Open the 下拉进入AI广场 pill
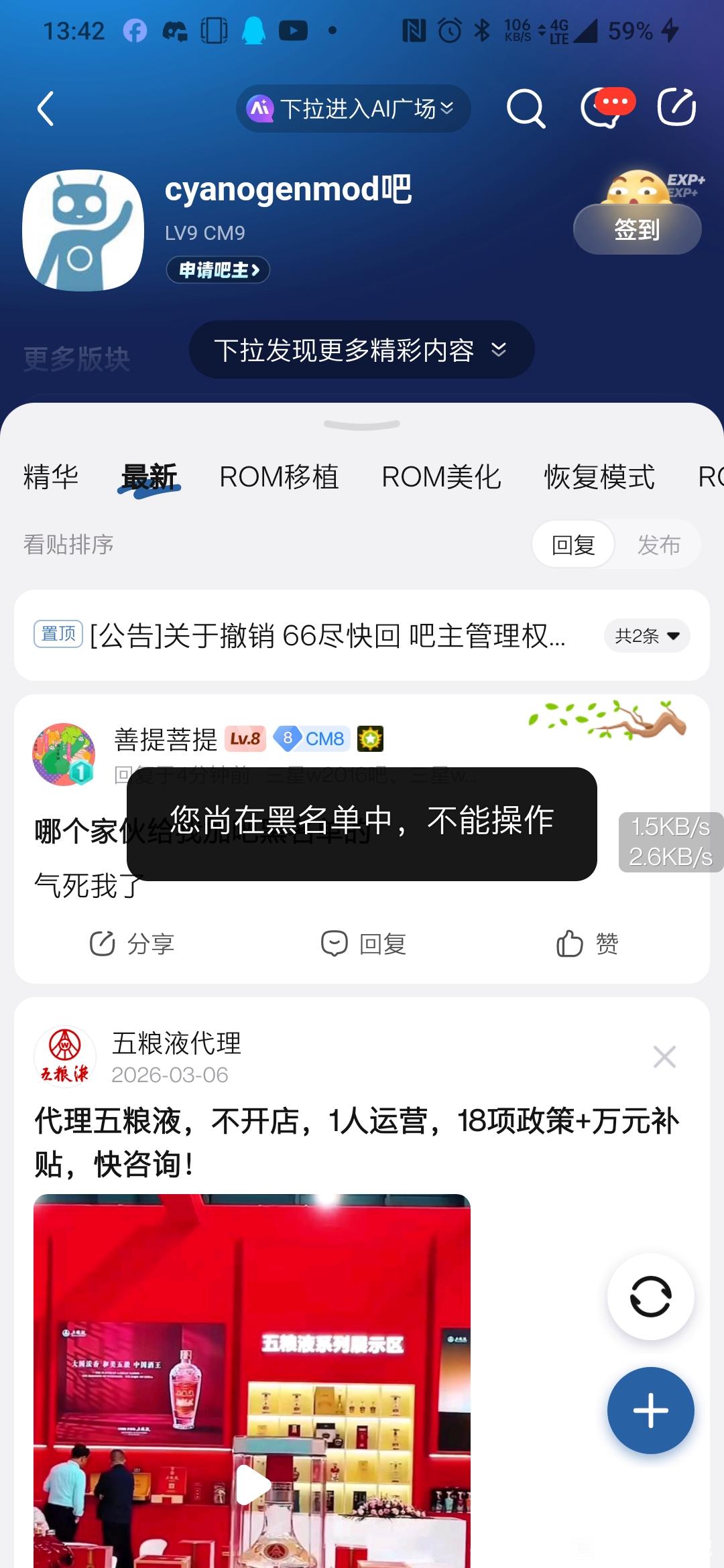This screenshot has height=1568, width=724. tap(353, 109)
